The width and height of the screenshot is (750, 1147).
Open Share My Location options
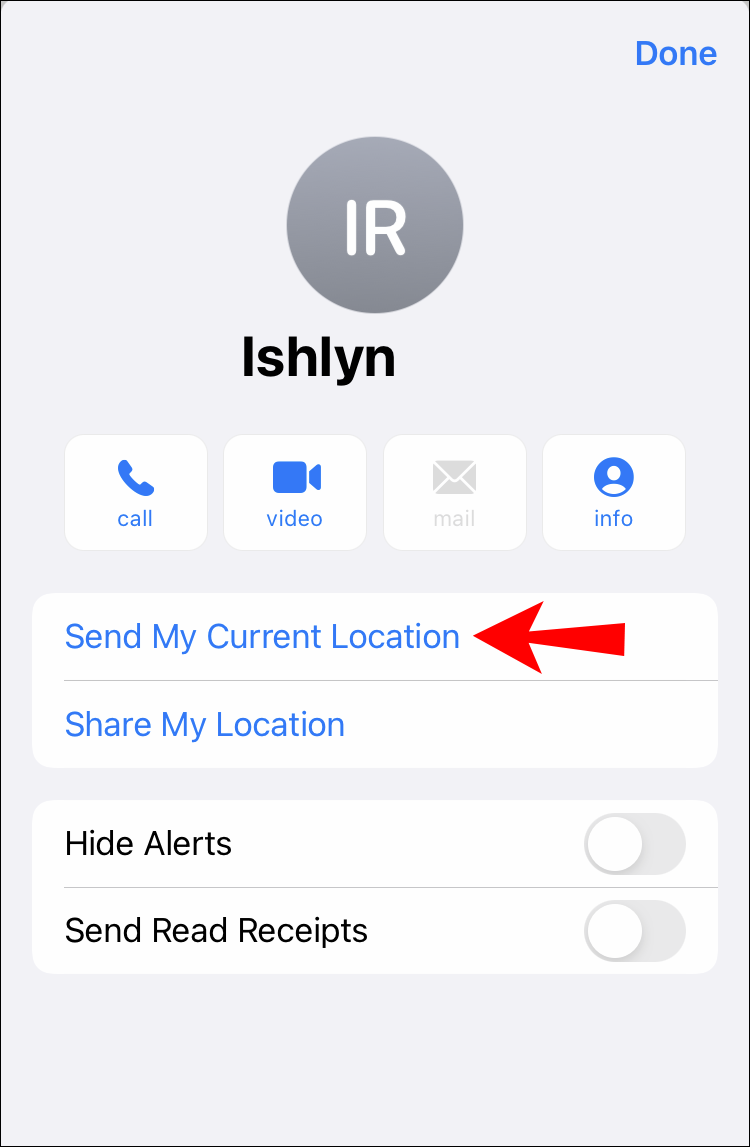(x=205, y=724)
